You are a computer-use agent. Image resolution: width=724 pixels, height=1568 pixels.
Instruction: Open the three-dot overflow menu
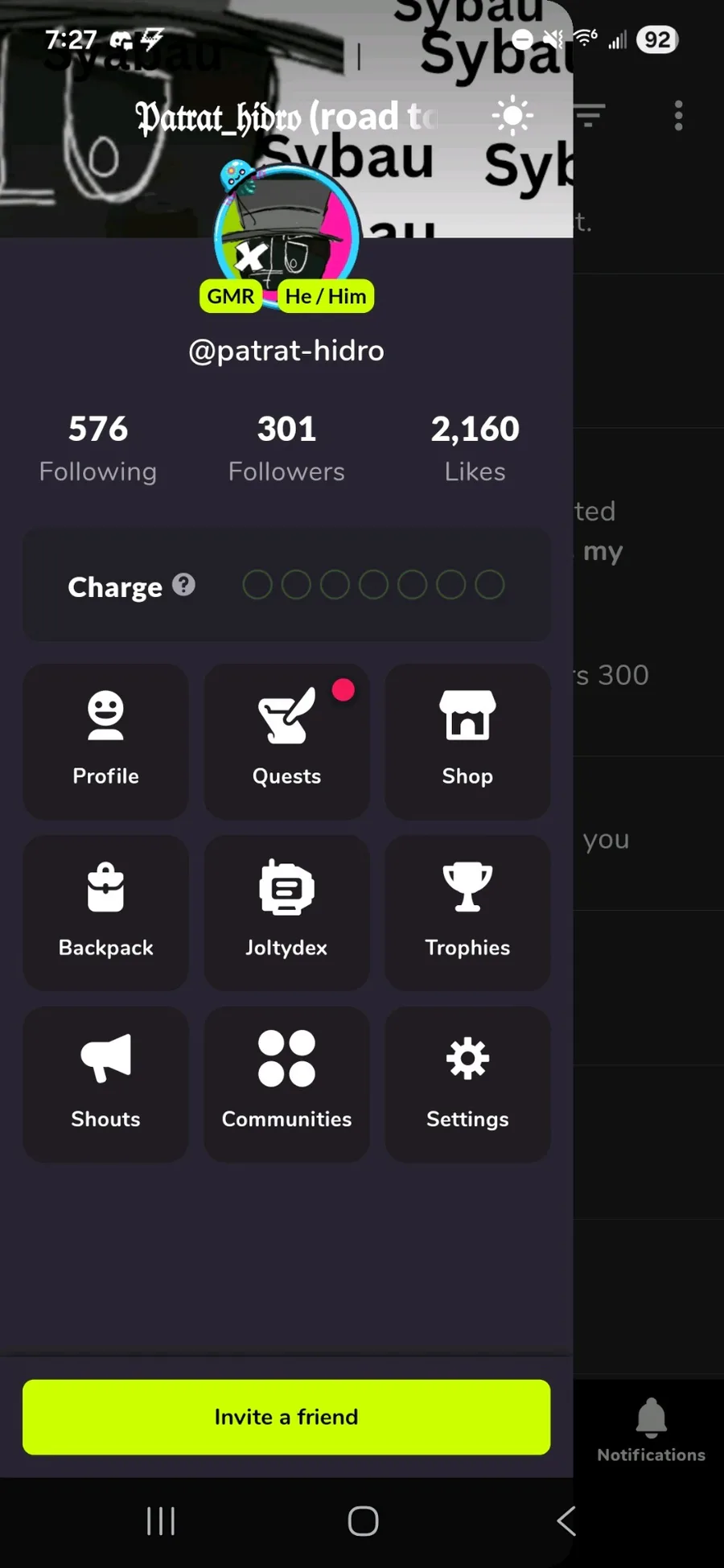coord(679,116)
